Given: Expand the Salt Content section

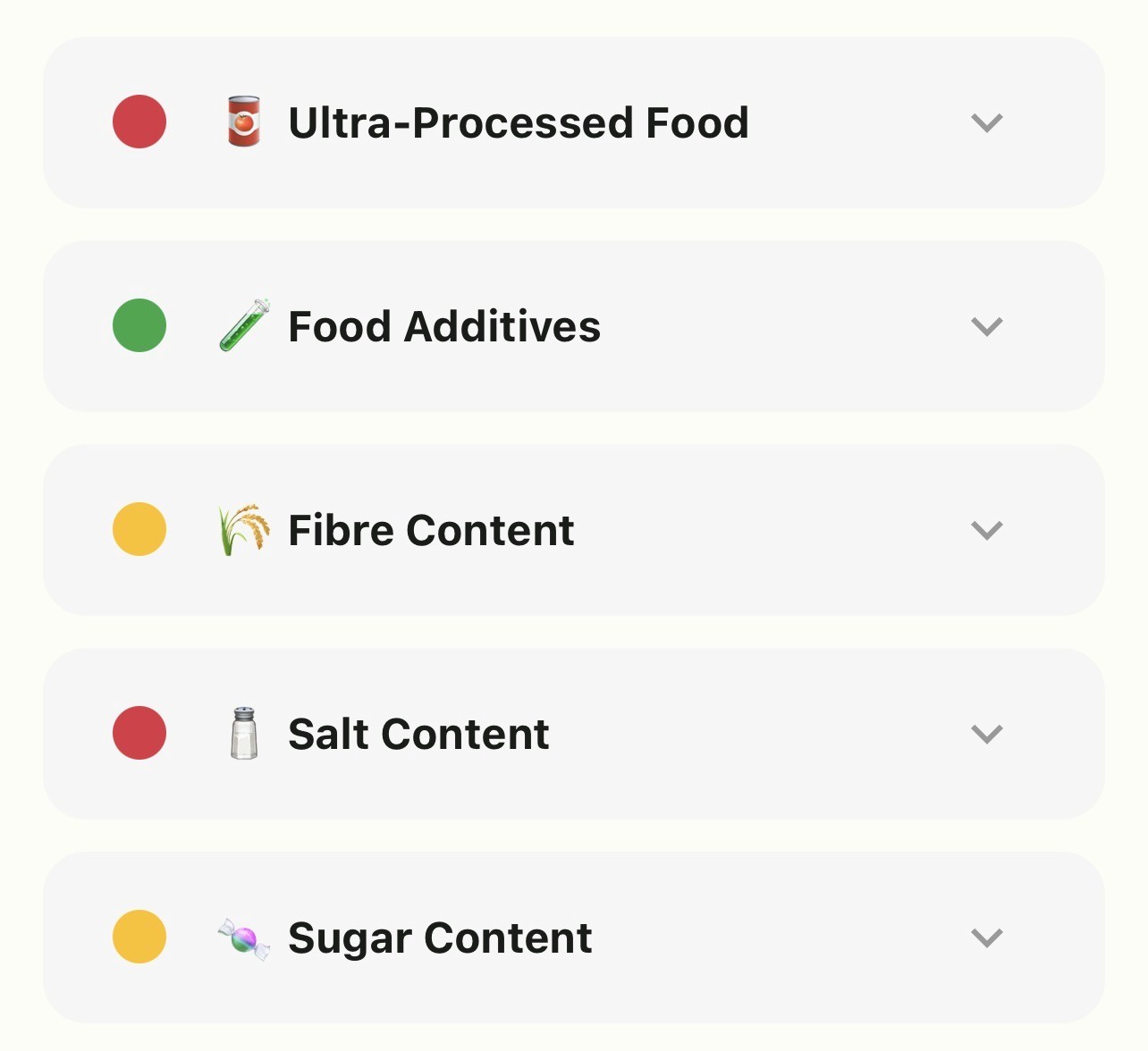Looking at the screenshot, I should (x=986, y=734).
